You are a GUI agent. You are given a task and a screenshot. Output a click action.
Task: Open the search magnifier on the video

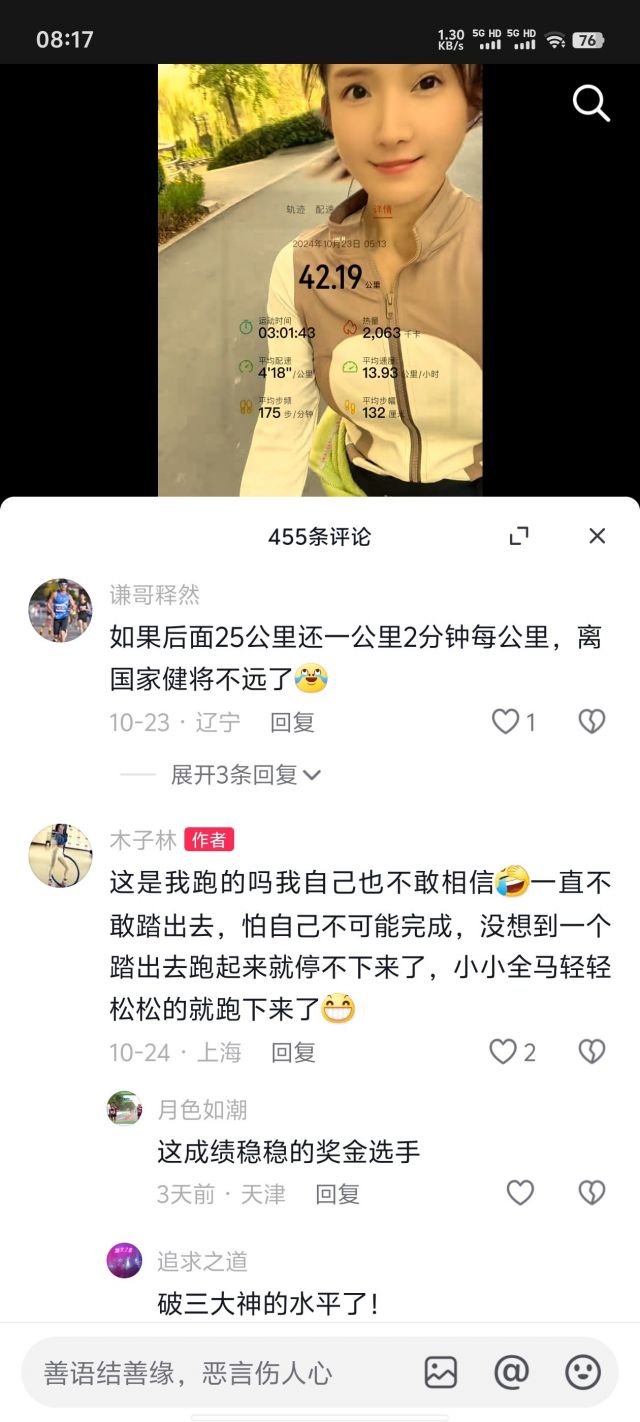tap(590, 103)
